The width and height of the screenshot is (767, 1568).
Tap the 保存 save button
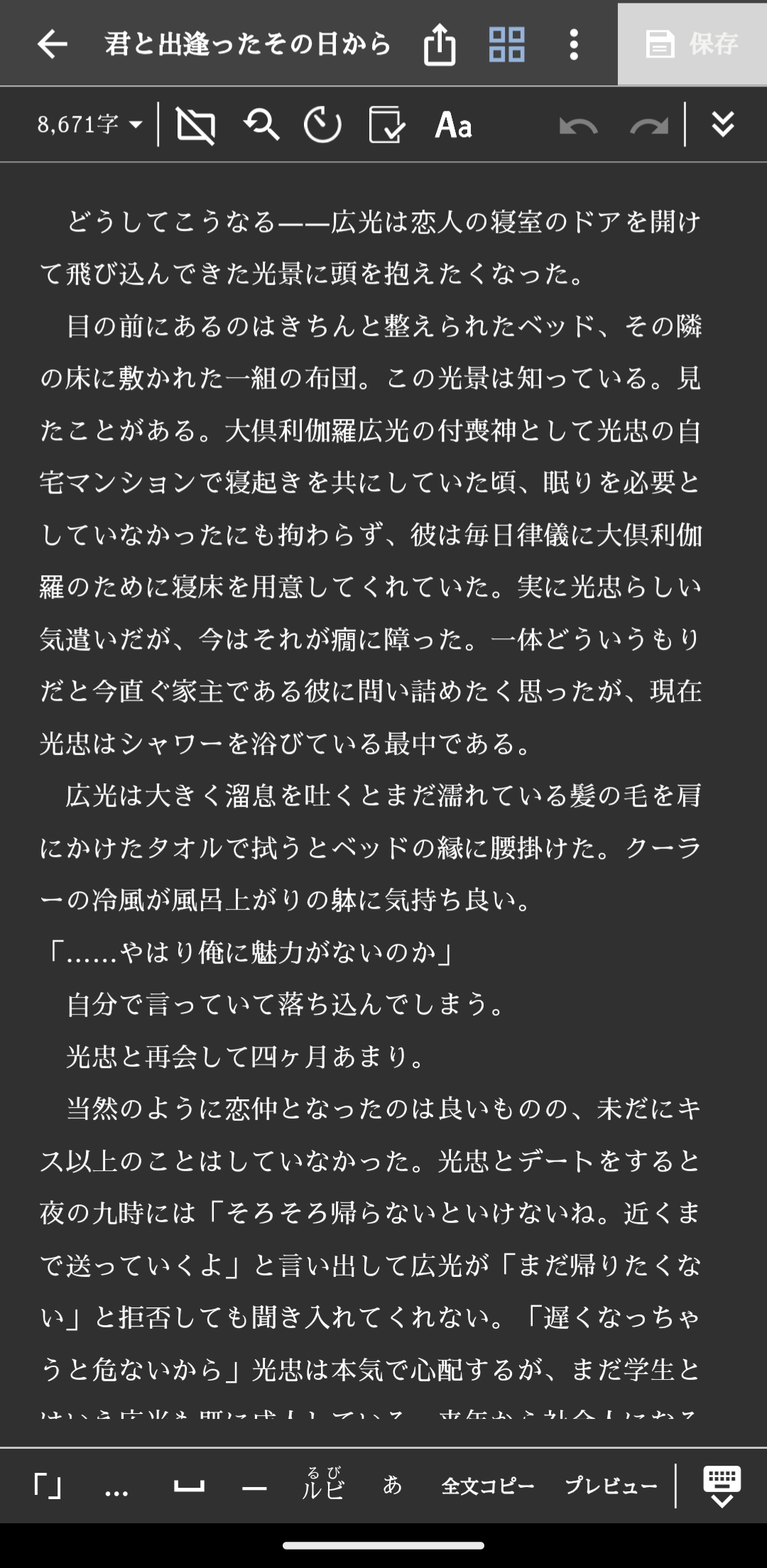[x=692, y=44]
